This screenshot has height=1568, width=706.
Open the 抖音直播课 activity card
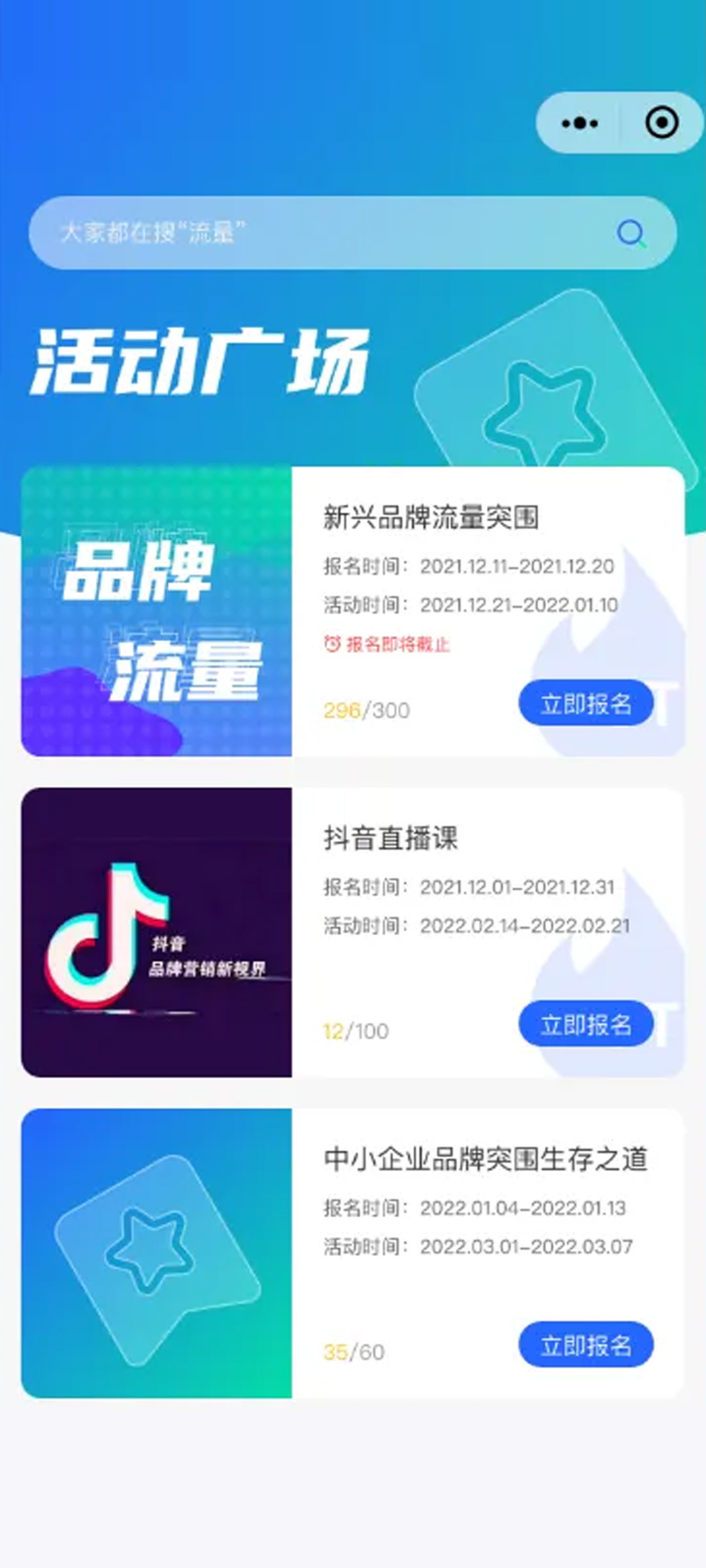(391, 838)
